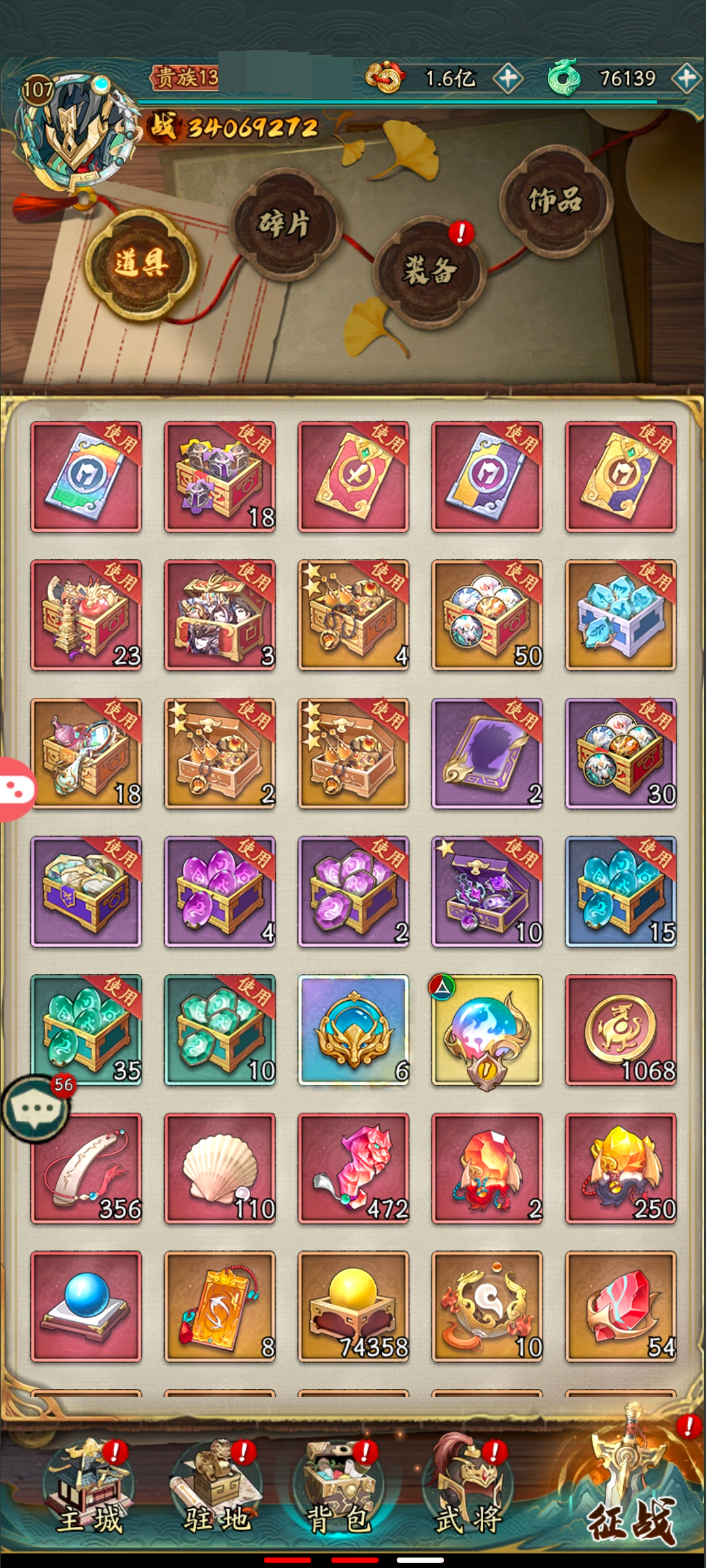
Task: Select the seashell item with 110
Action: click(220, 1168)
